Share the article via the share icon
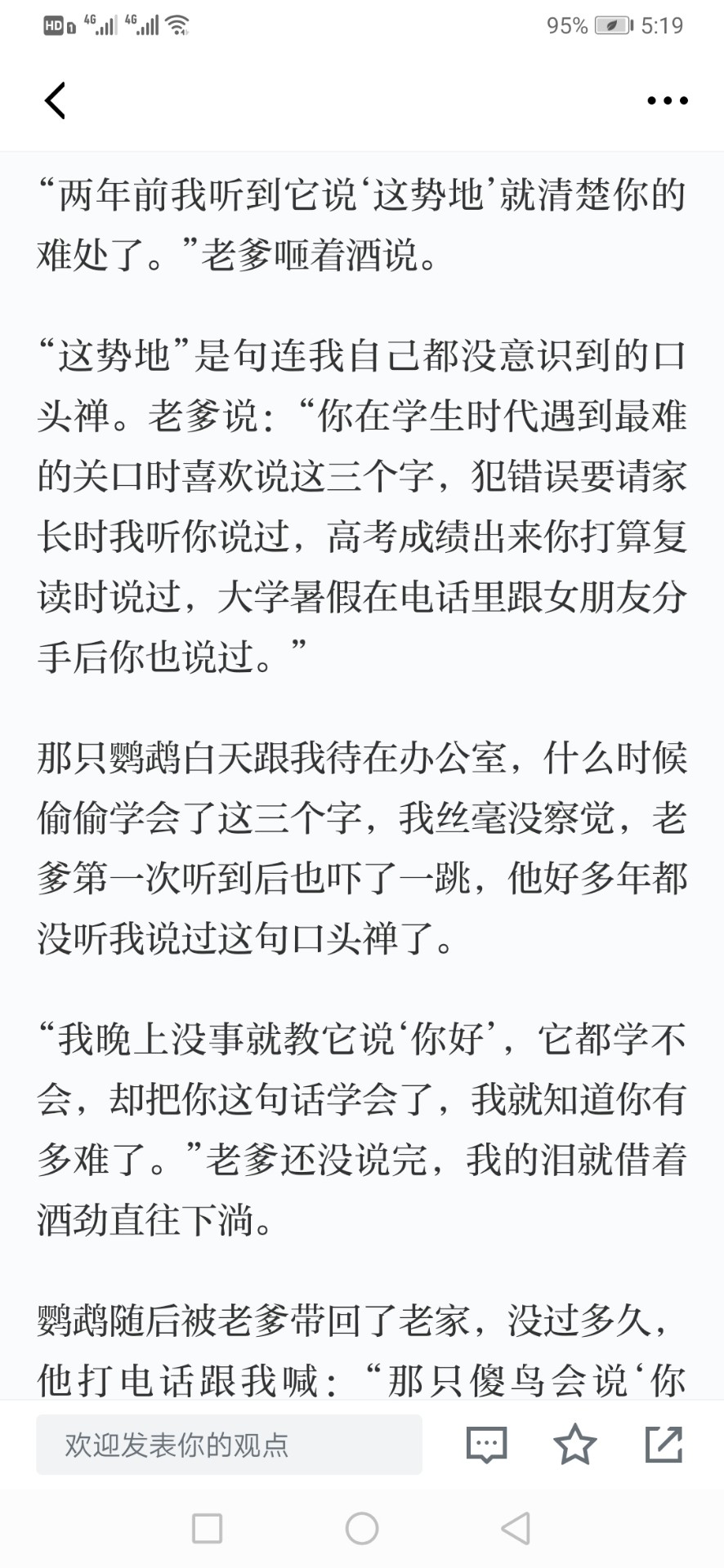 (x=664, y=1444)
